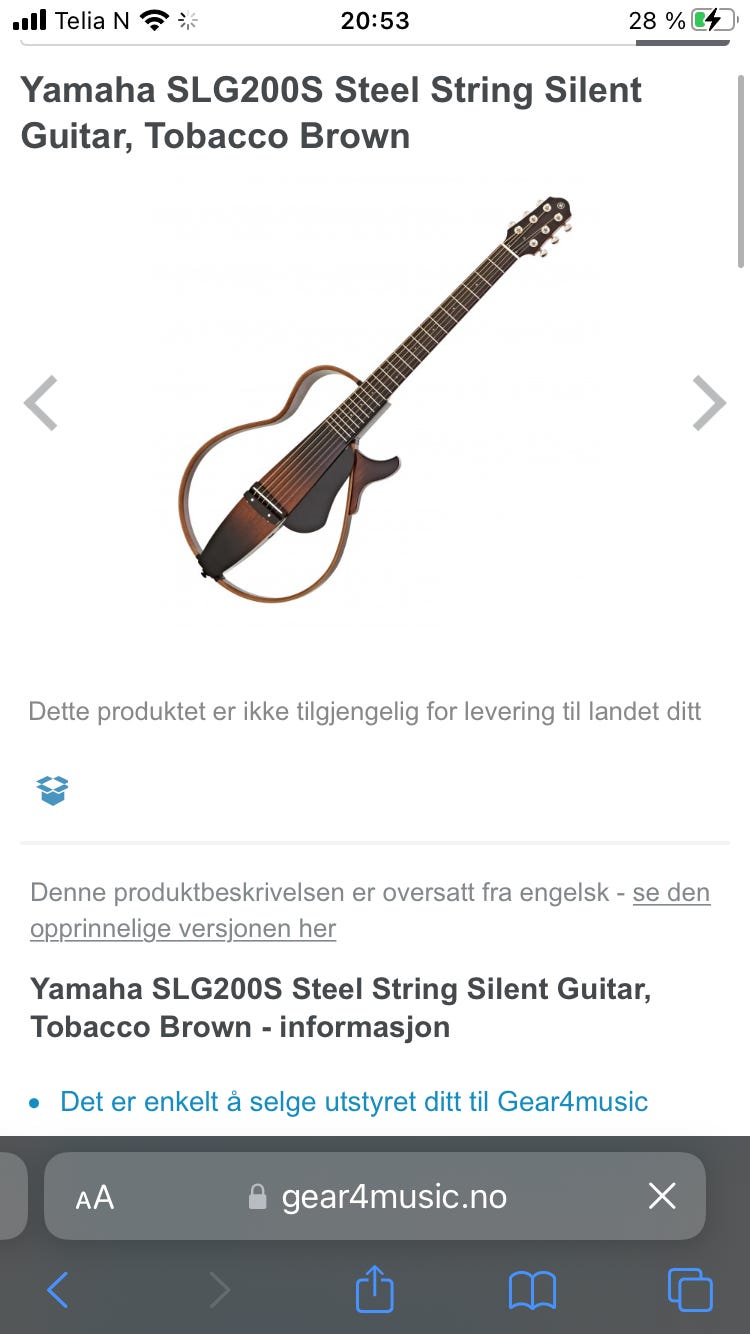The width and height of the screenshot is (750, 1334).
Task: Go back to the previous page
Action: (58, 1290)
